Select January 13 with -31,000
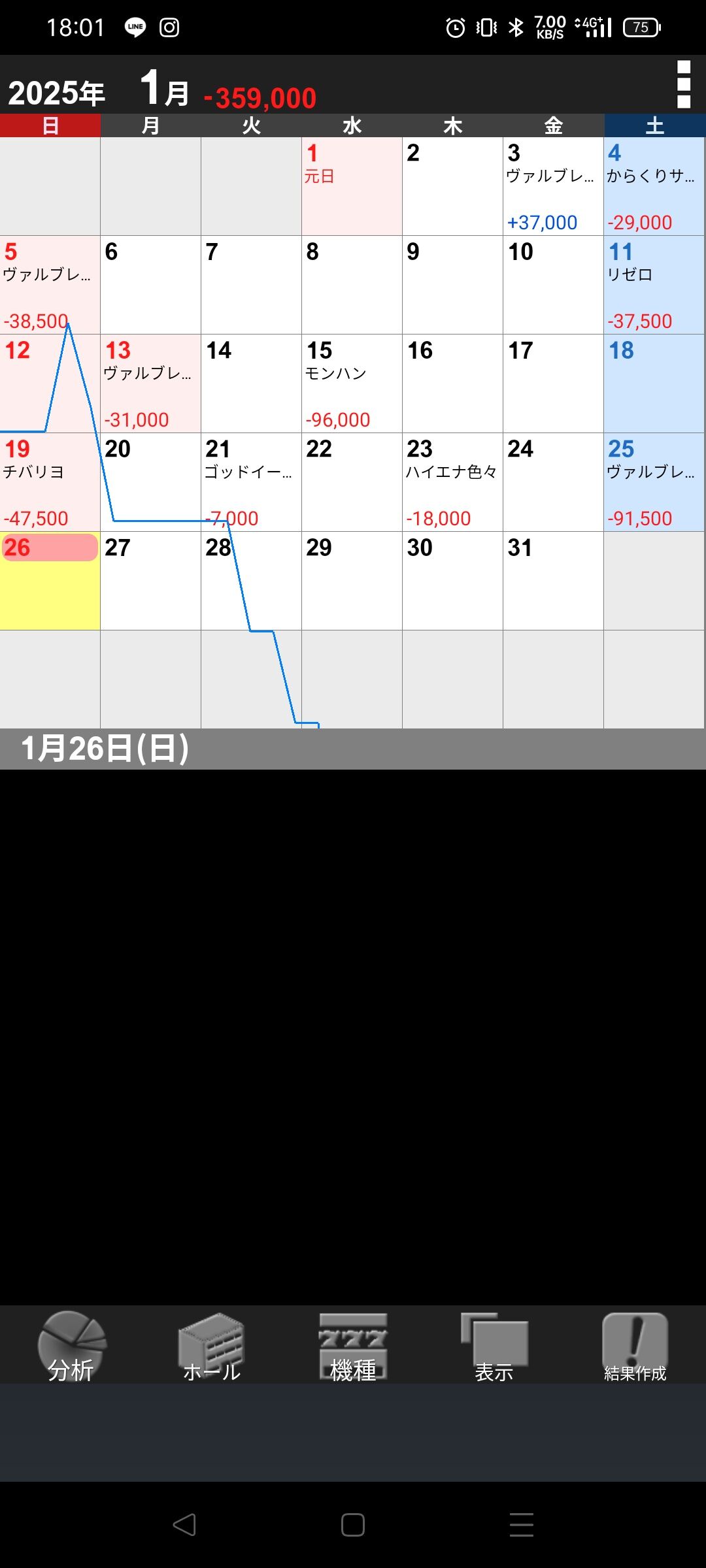 (150, 384)
